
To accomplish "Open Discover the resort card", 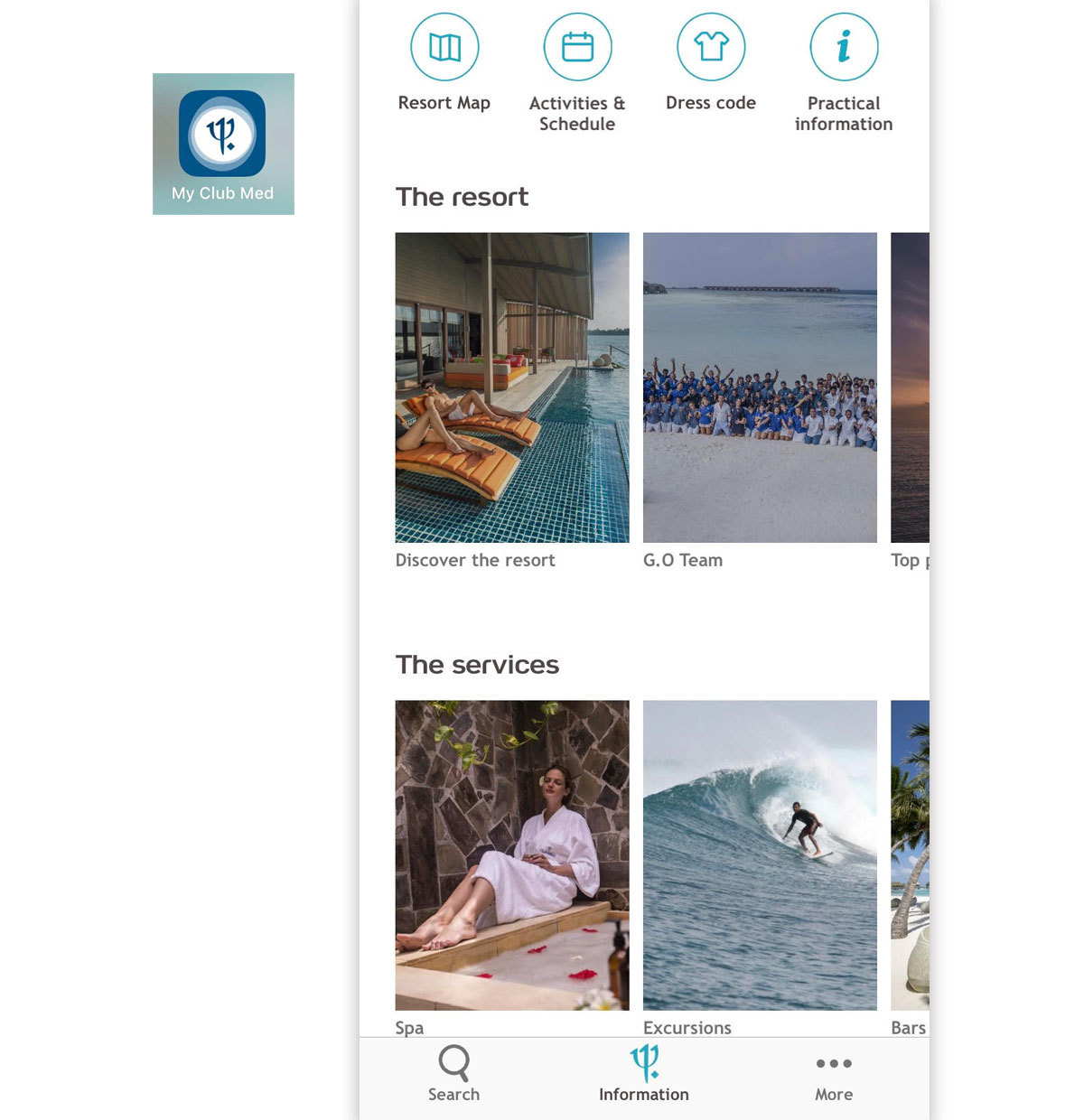I will tap(512, 387).
